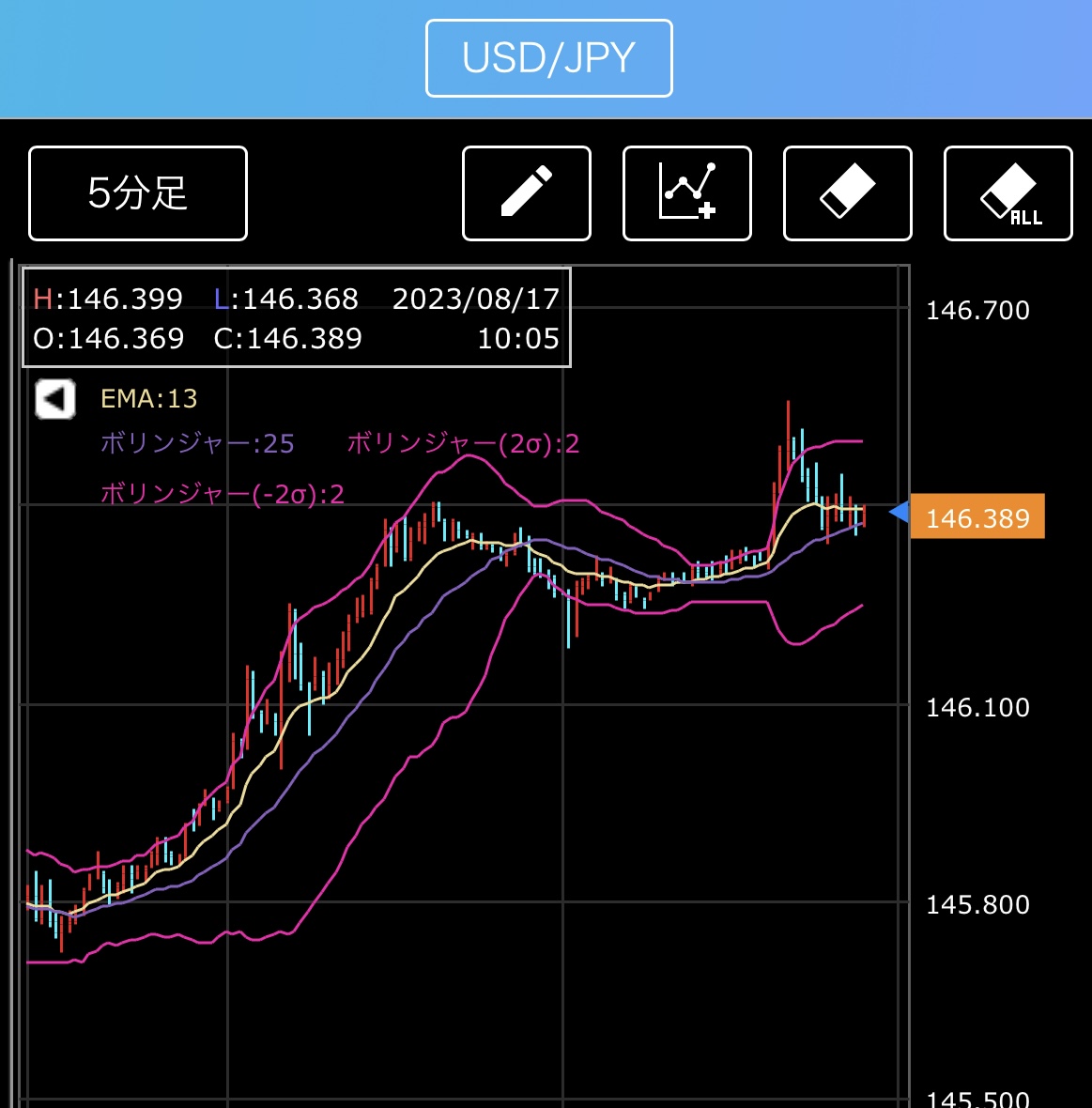Image resolution: width=1092 pixels, height=1108 pixels.
Task: Erase all drawings with the ALL eraser
Action: tap(1008, 193)
